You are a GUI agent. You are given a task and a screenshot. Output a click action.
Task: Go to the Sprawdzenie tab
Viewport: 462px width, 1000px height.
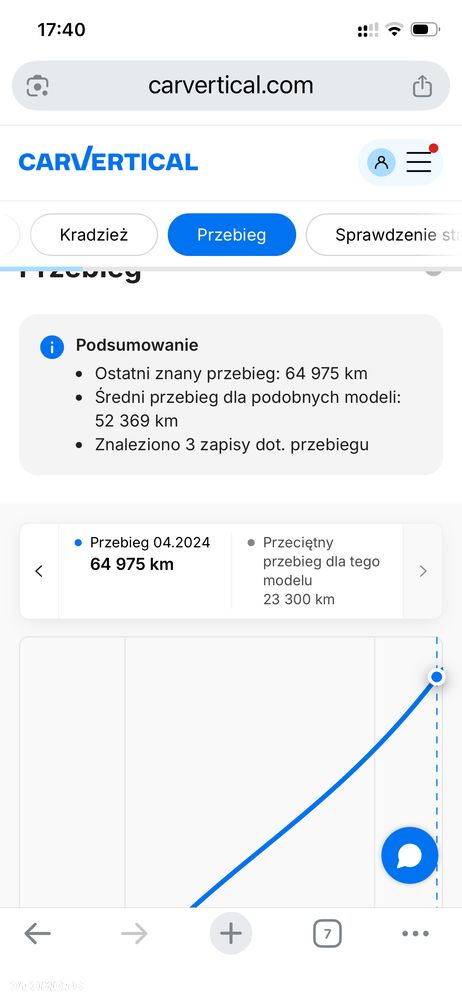click(x=384, y=235)
